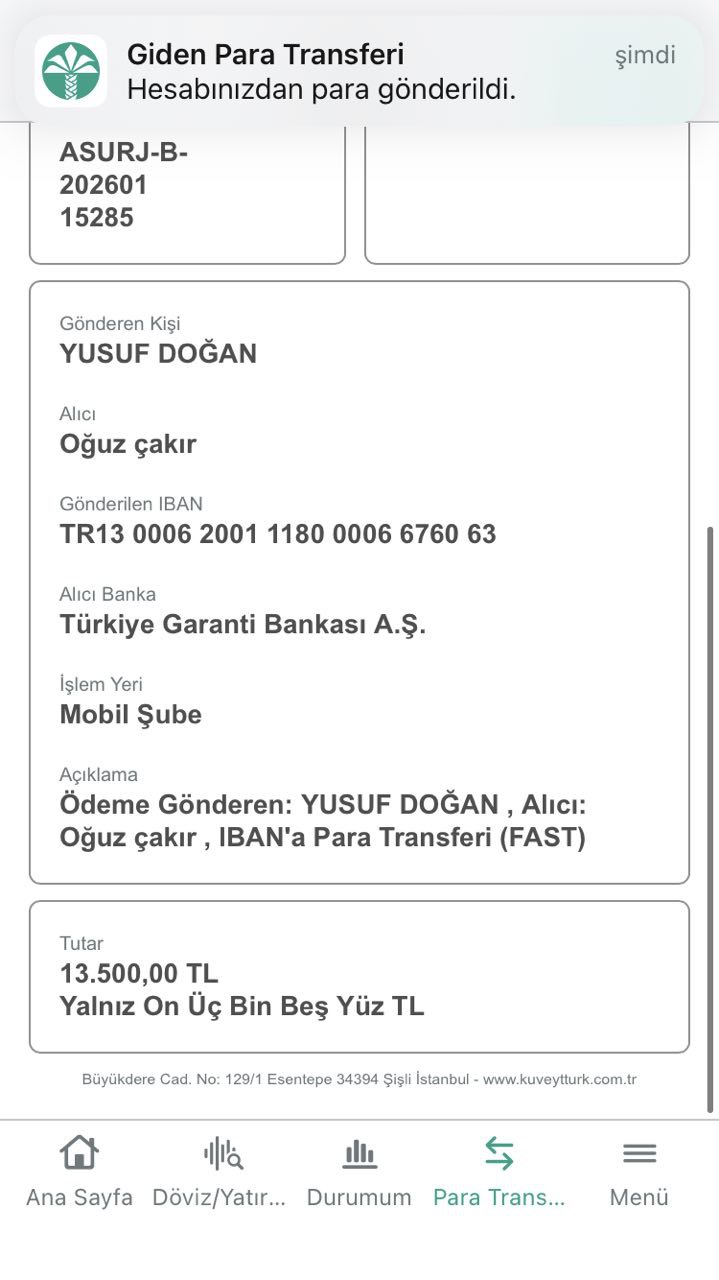Image resolution: width=719 pixels, height=1280 pixels.
Task: Go to the Ana Sayfa tab
Action: [79, 1172]
